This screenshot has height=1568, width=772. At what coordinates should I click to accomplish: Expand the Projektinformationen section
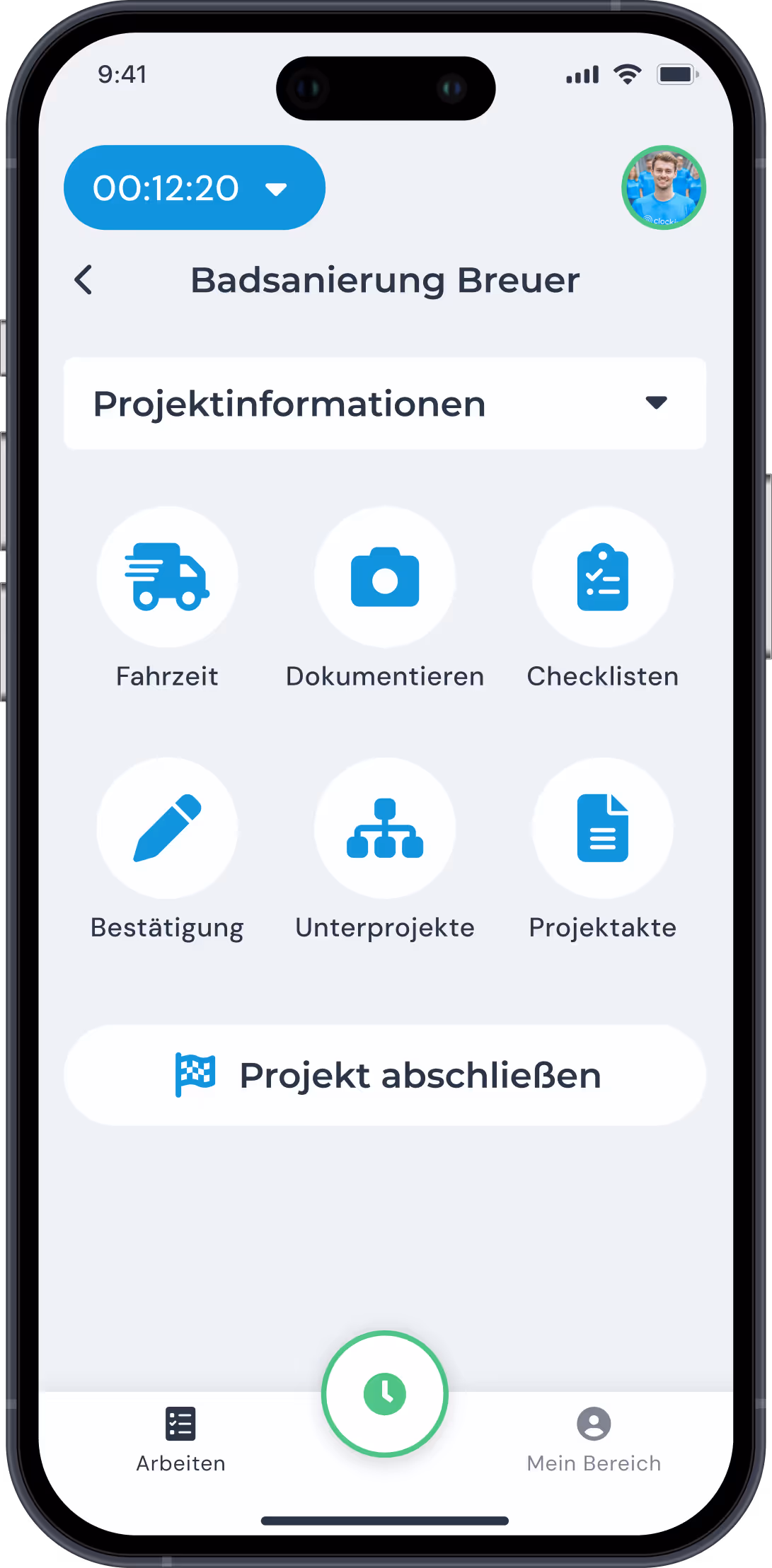coord(385,403)
